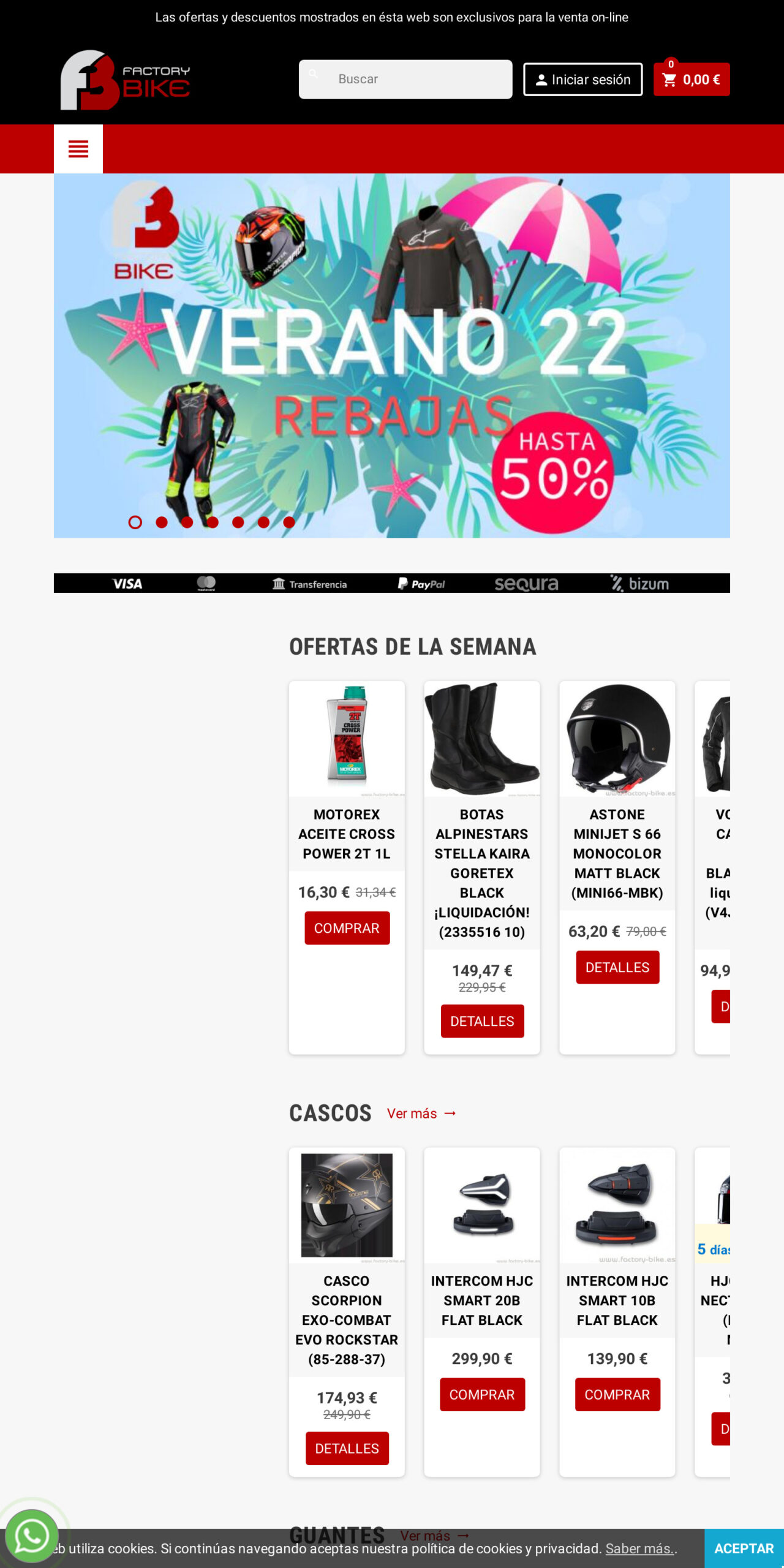Screen dimensions: 784x1568
Task: Open the hamburger category menu
Action: click(78, 149)
